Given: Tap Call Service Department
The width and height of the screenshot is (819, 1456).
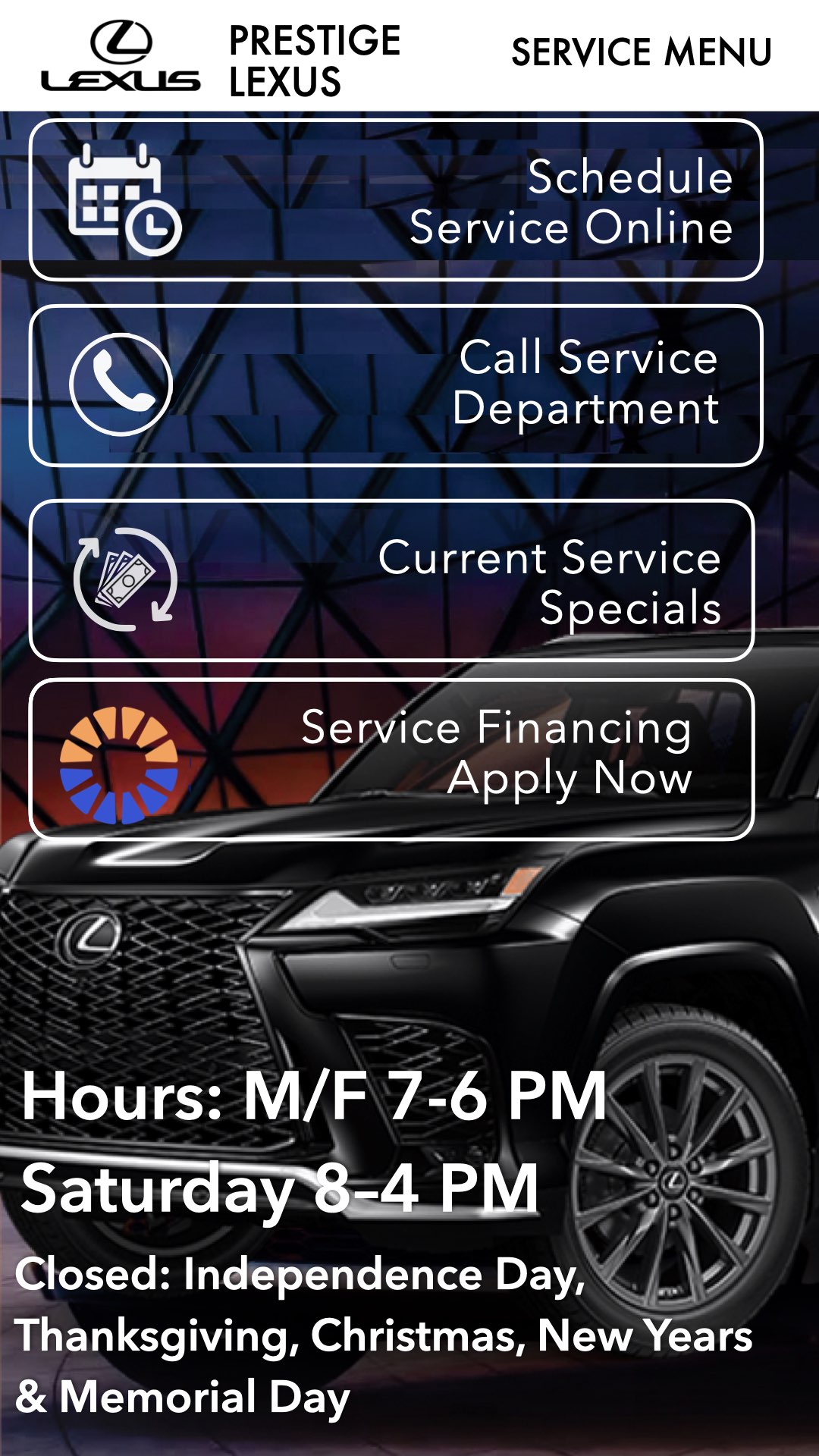Looking at the screenshot, I should point(395,385).
